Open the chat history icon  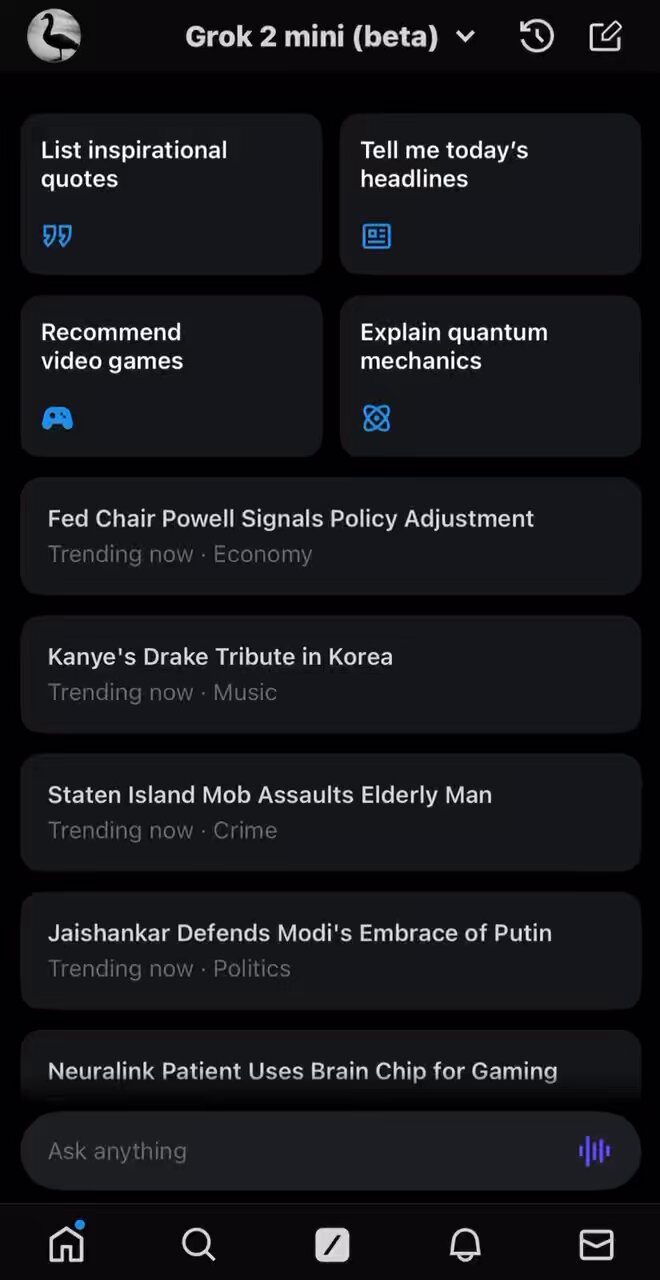(537, 37)
